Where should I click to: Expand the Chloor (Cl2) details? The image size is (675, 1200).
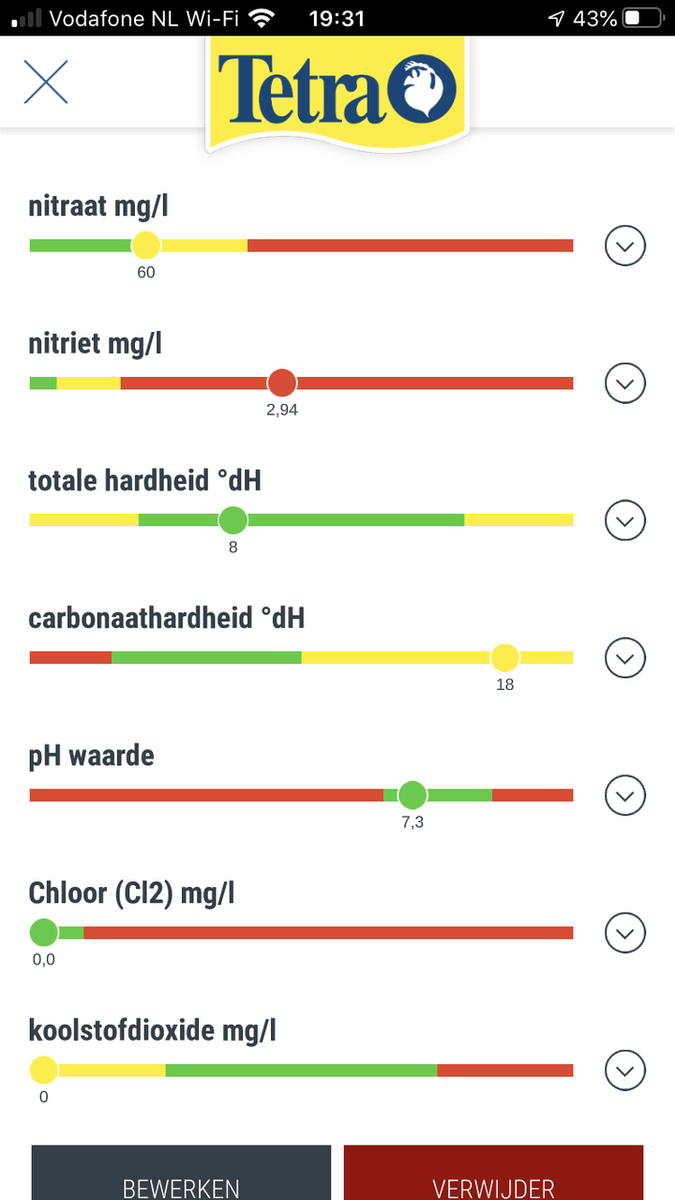[x=626, y=933]
